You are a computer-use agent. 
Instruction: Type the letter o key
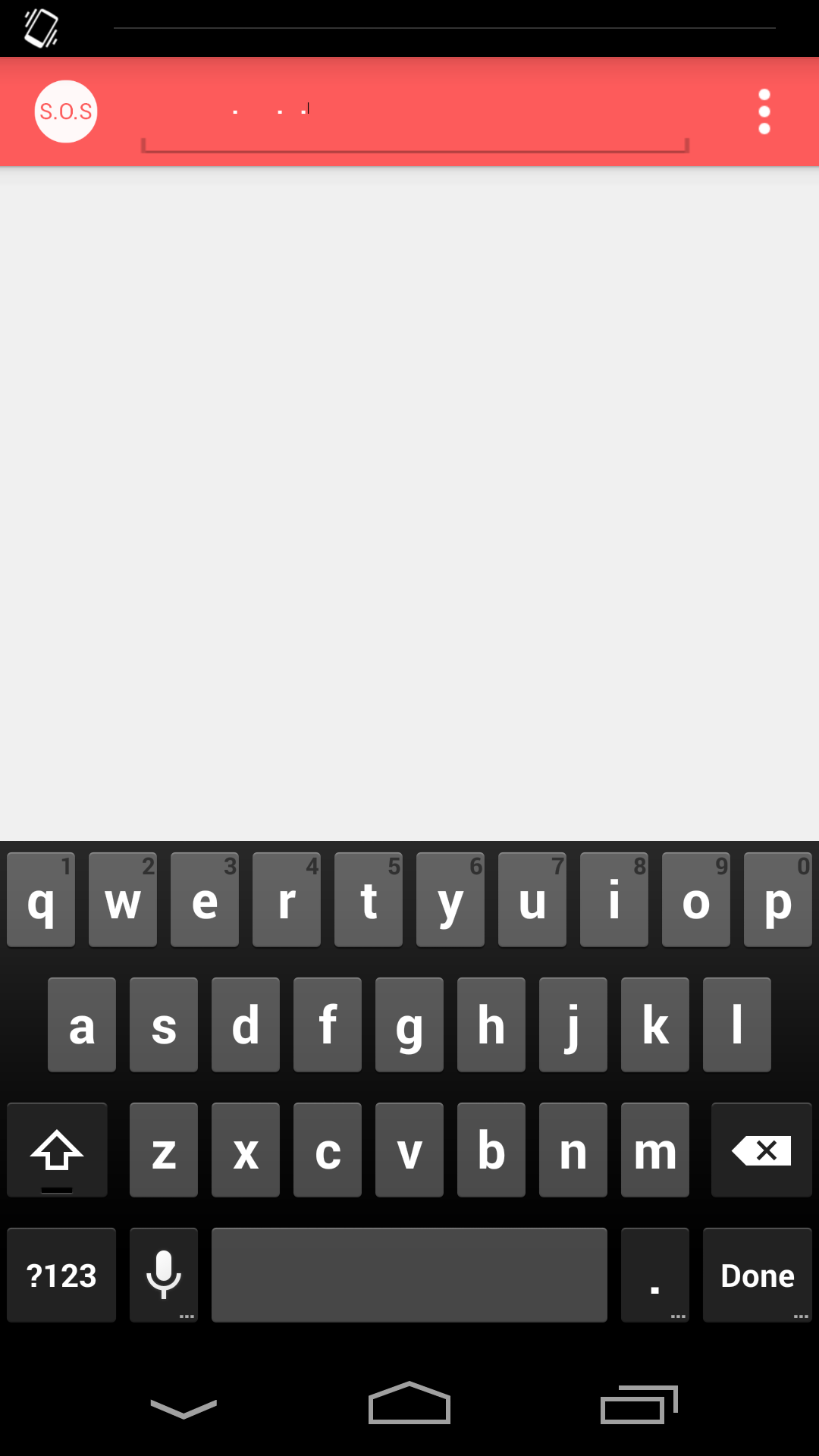pyautogui.click(x=696, y=899)
